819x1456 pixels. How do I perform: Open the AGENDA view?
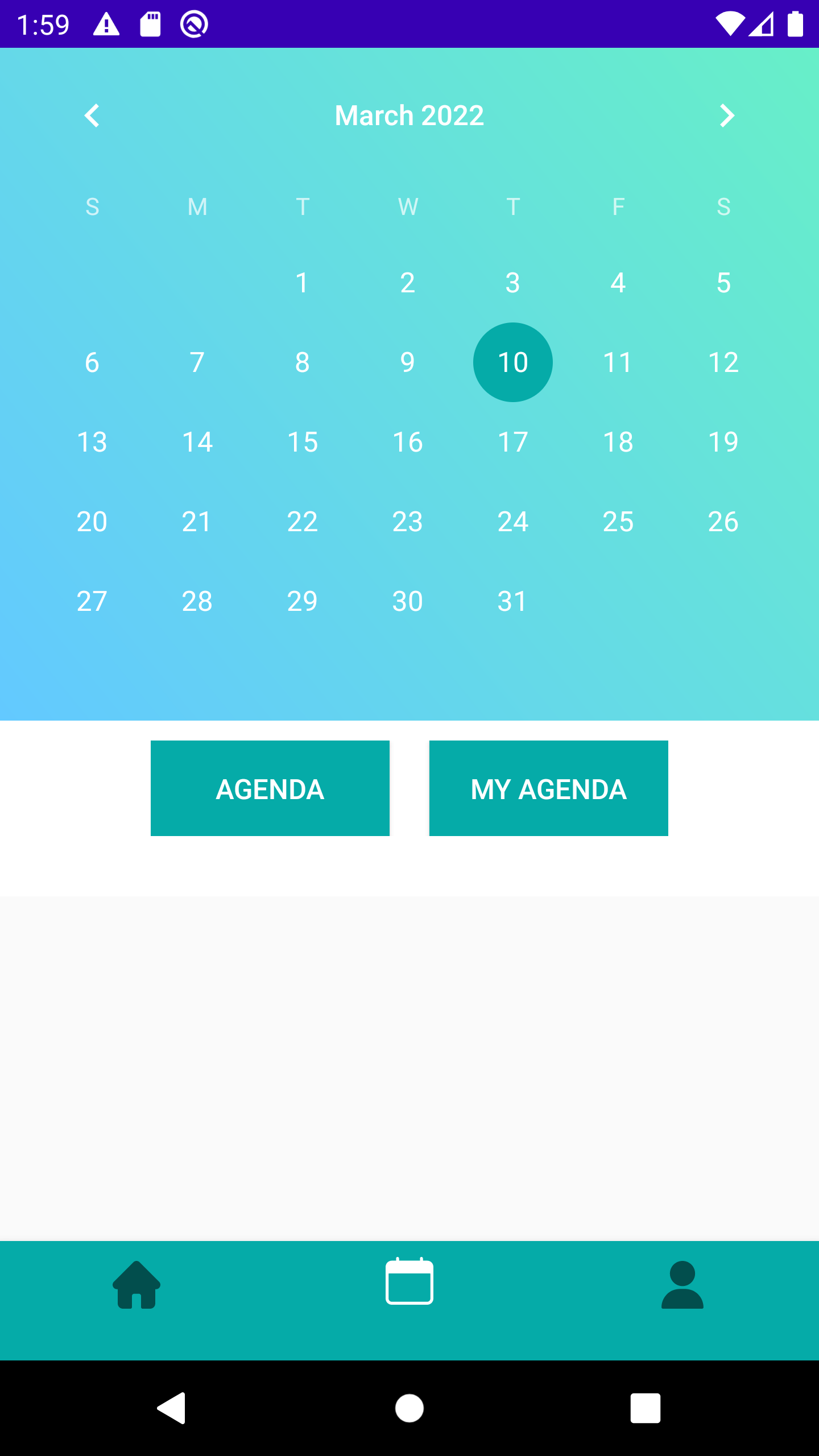pyautogui.click(x=270, y=788)
